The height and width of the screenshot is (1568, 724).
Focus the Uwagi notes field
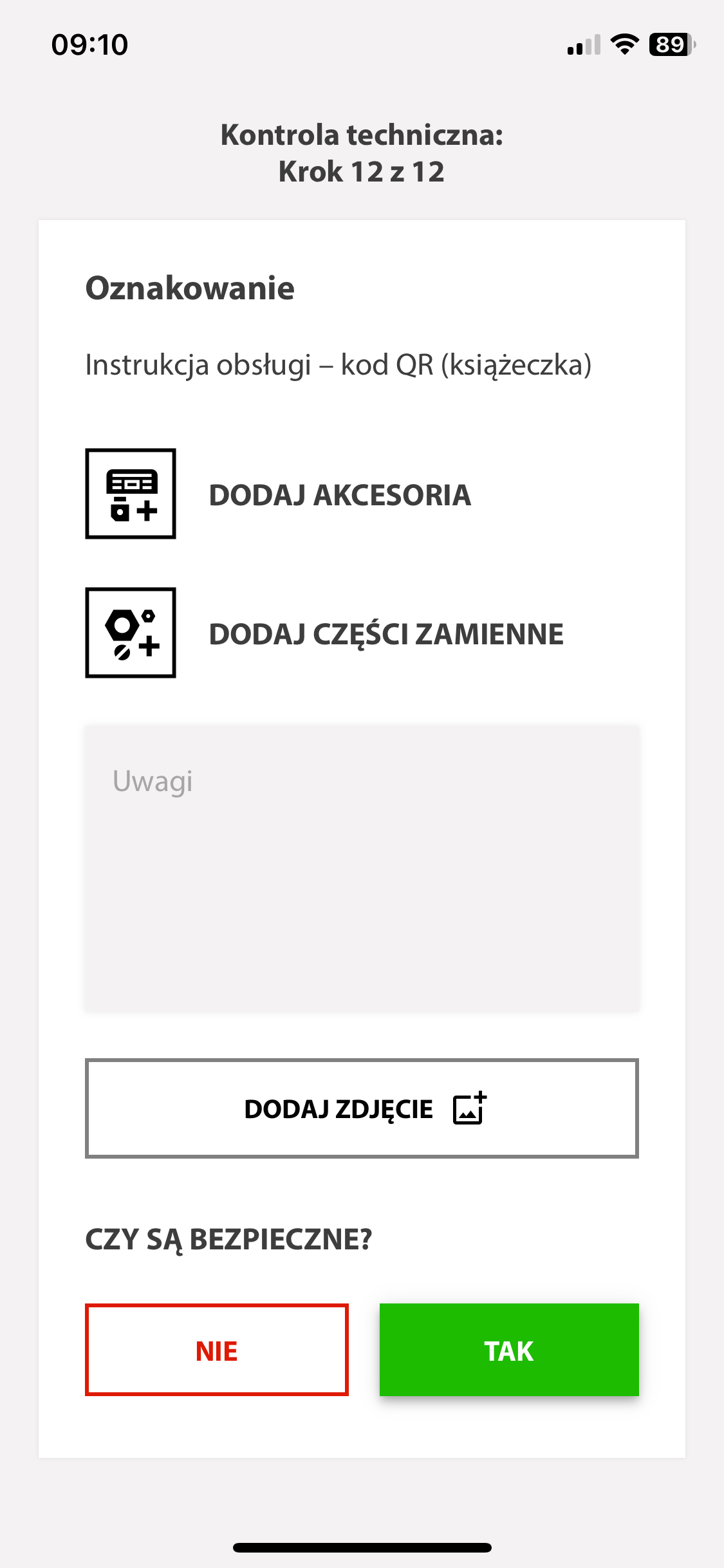pyautogui.click(x=362, y=868)
